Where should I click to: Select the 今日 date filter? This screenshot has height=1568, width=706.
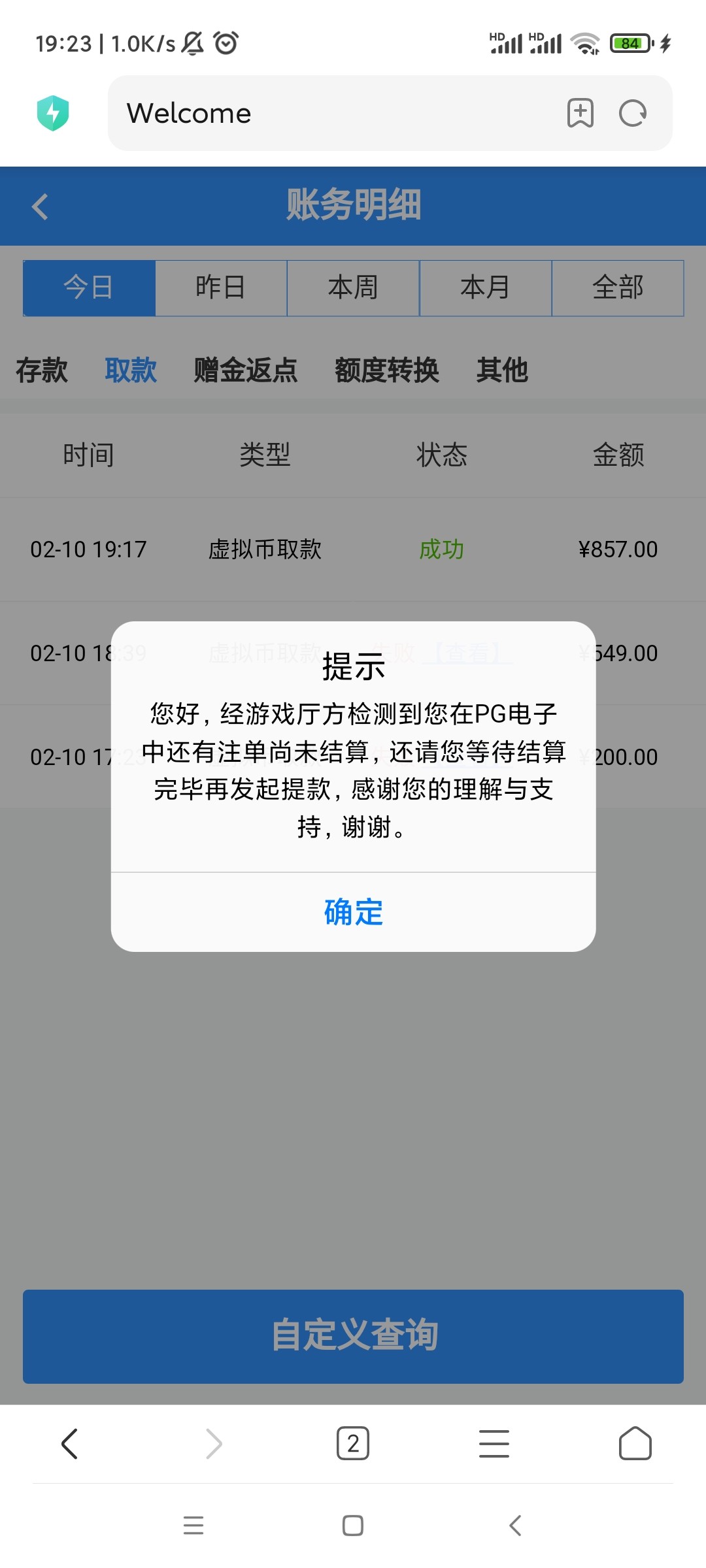click(89, 287)
